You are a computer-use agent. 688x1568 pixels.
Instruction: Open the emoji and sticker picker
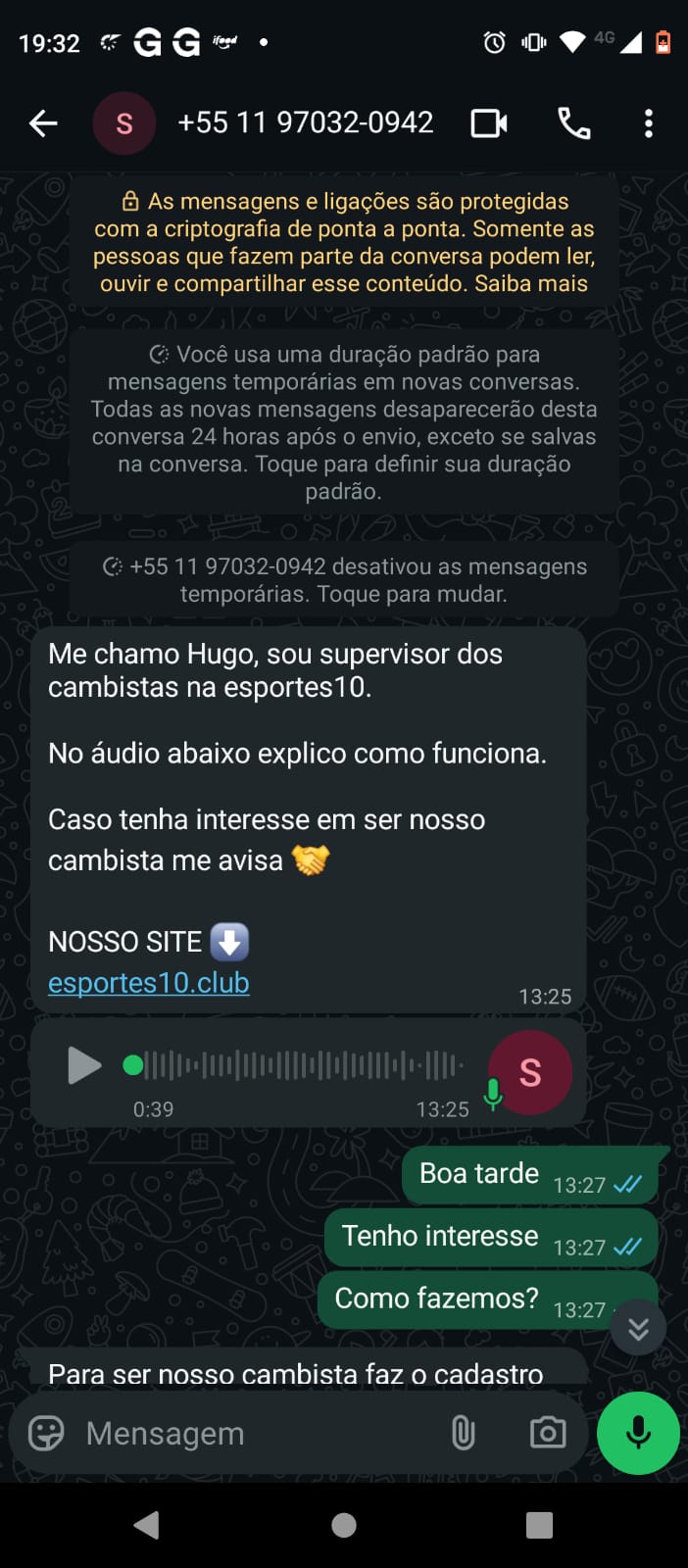pos(46,1433)
